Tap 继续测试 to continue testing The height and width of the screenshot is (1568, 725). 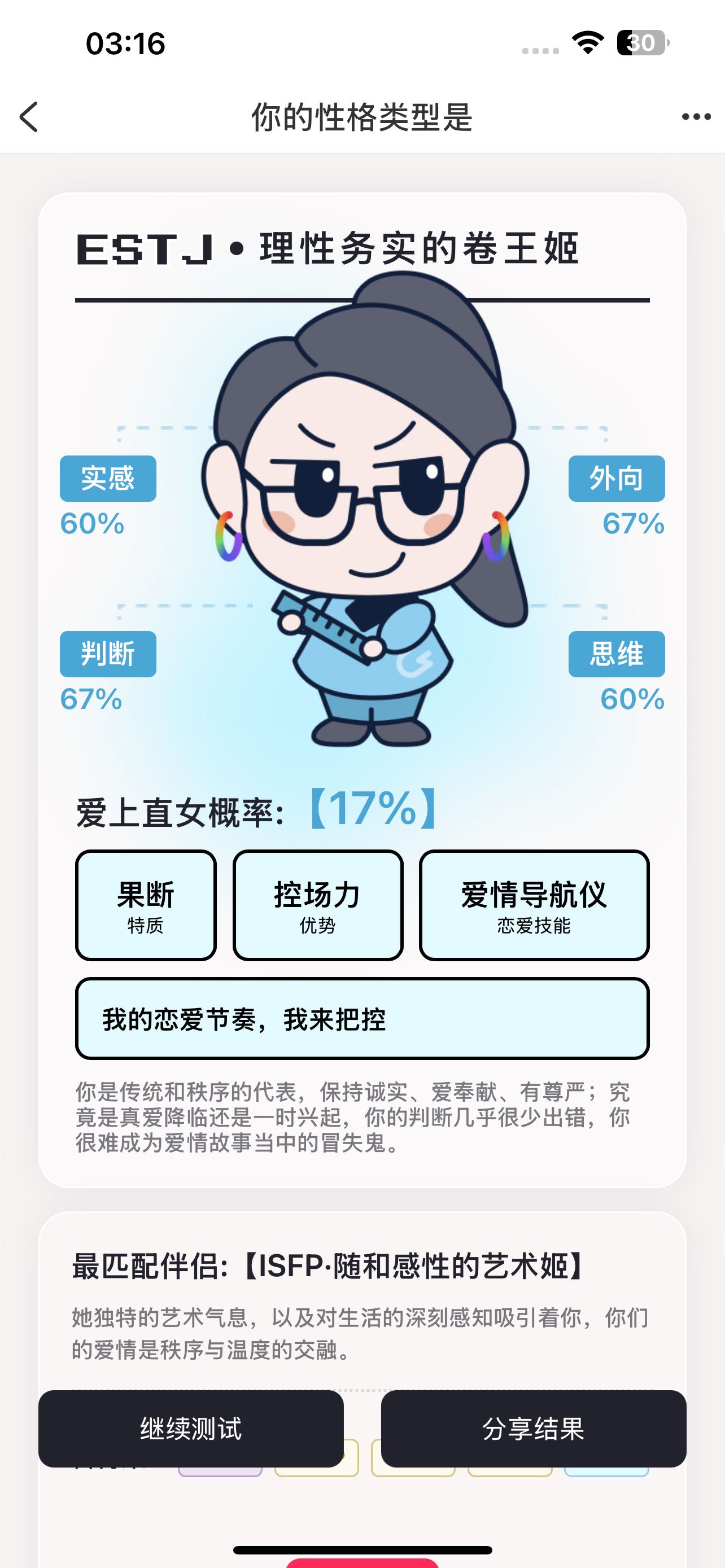pyautogui.click(x=191, y=1429)
